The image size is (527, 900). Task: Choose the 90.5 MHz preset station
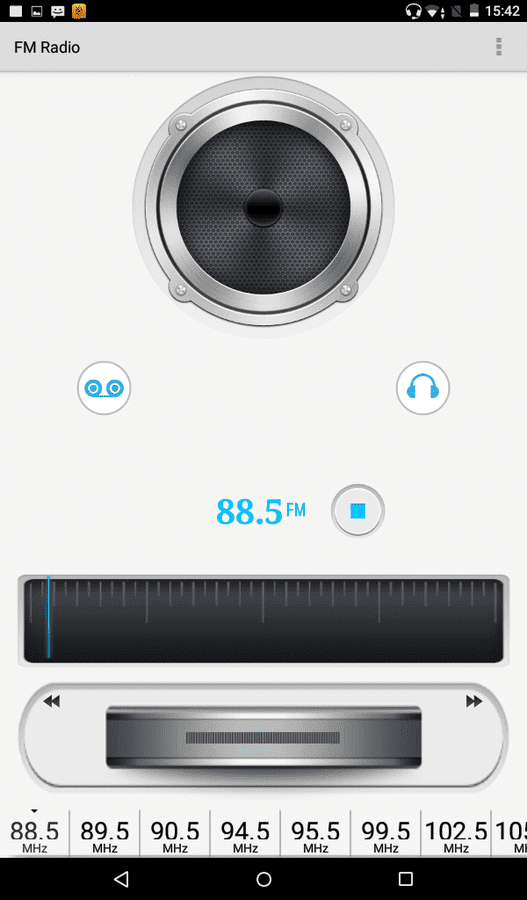tap(175, 833)
